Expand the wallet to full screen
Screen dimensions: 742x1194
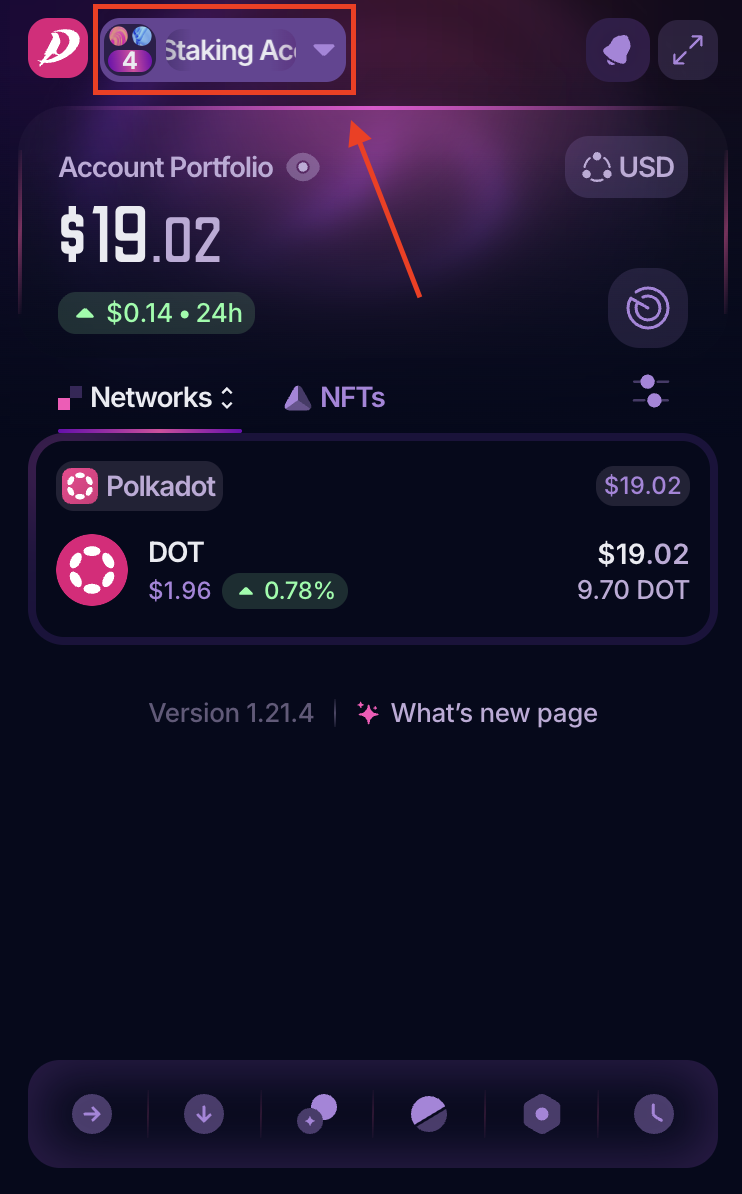(688, 50)
